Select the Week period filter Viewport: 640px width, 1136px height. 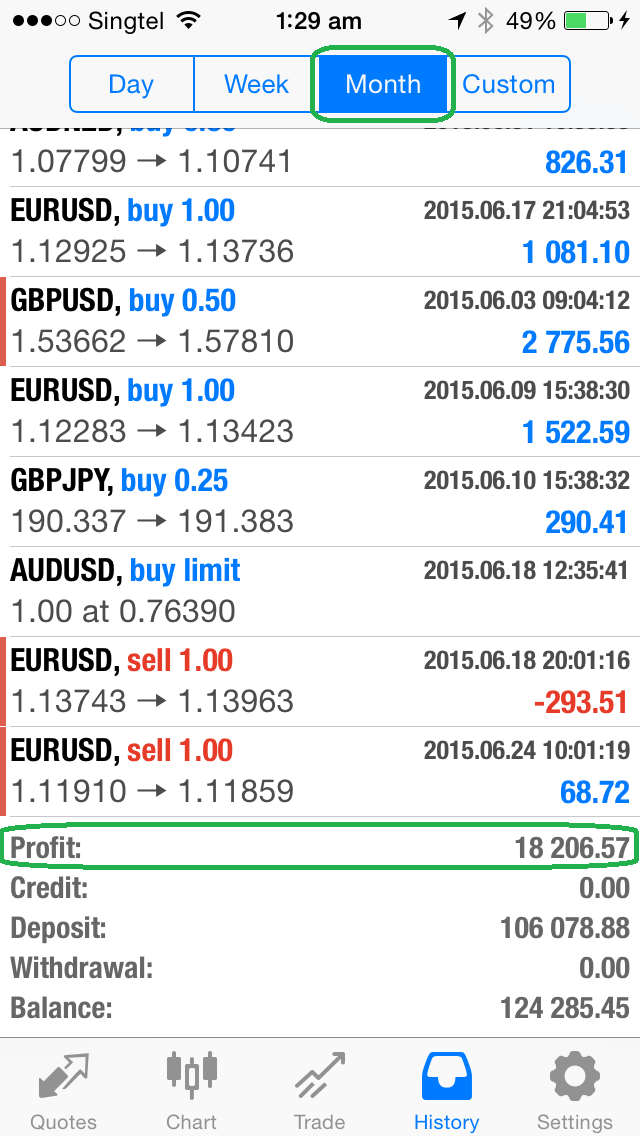256,84
